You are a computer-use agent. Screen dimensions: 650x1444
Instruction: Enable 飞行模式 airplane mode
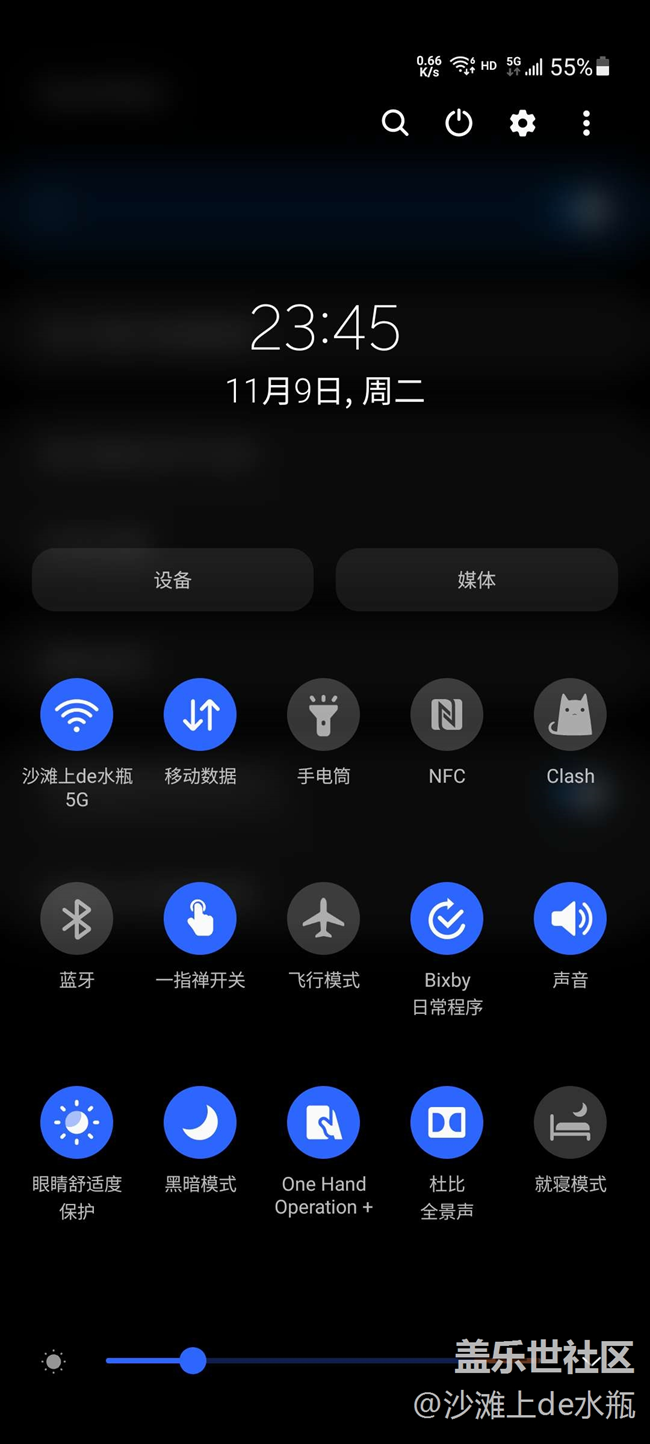coord(324,919)
